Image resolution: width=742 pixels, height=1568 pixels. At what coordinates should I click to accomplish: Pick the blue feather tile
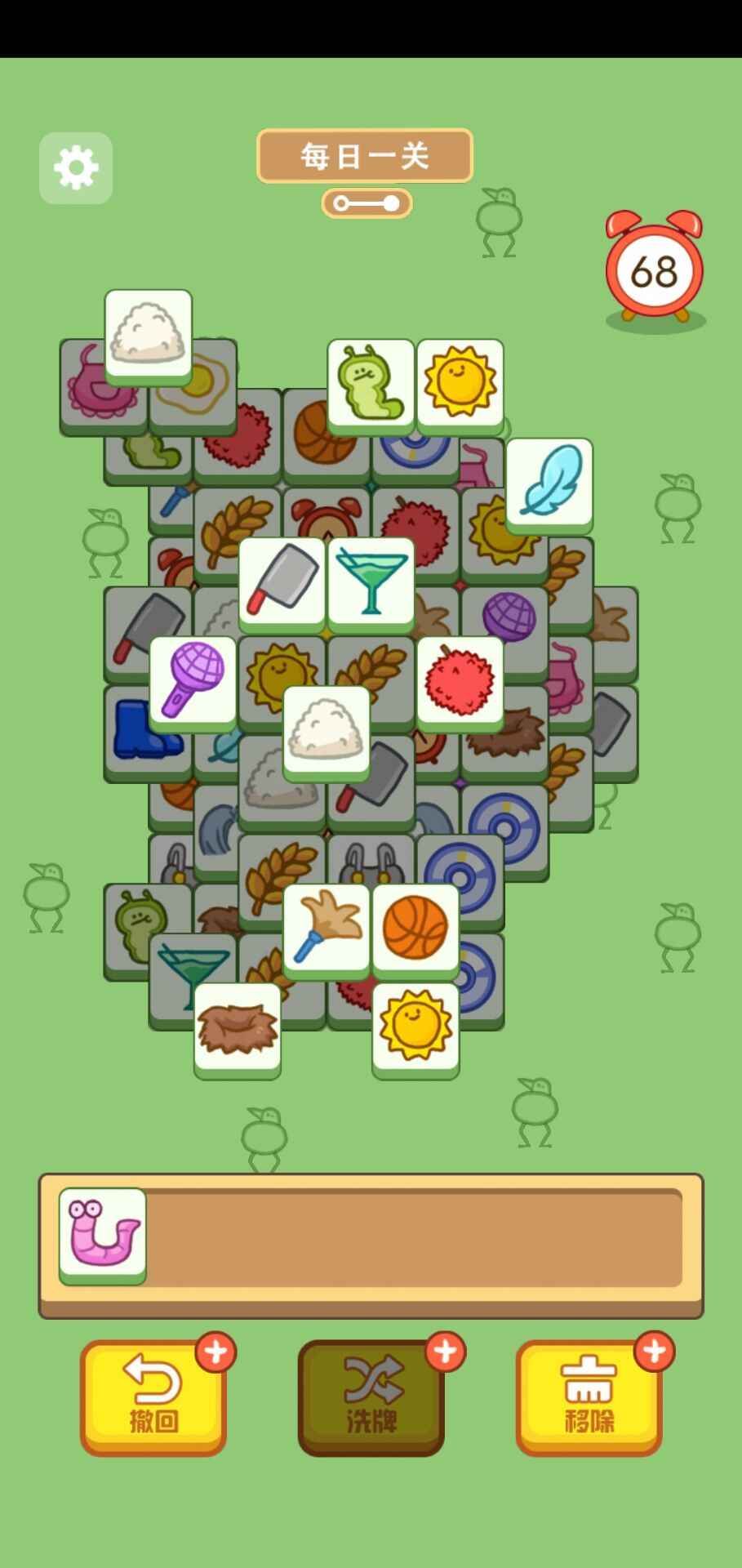(x=549, y=482)
